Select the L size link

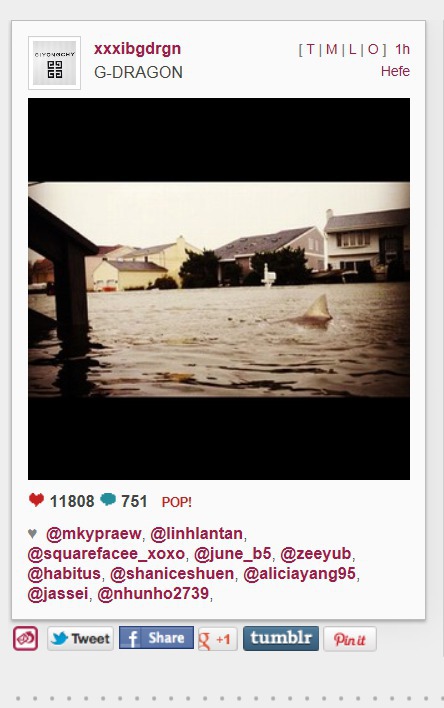coord(352,49)
